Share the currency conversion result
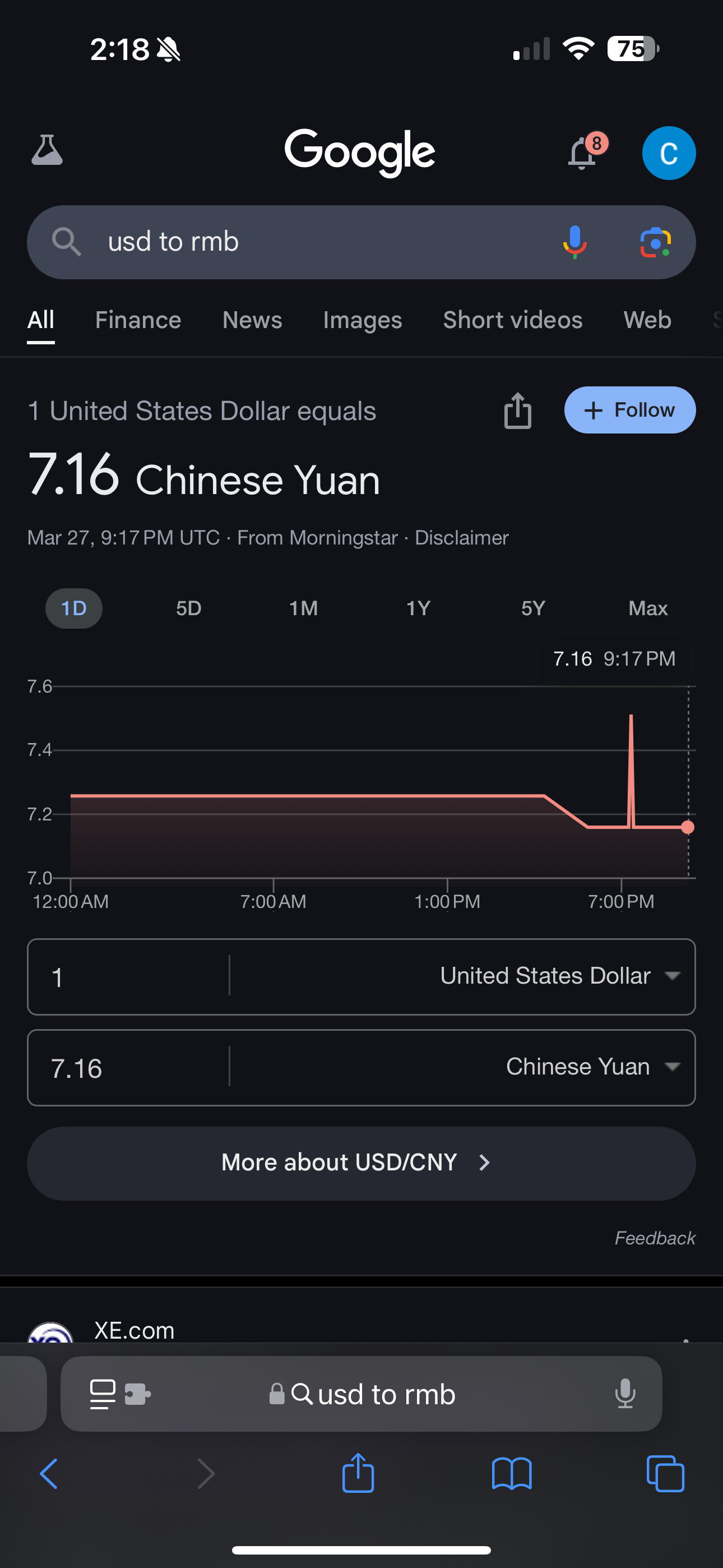723x1568 pixels. (517, 411)
